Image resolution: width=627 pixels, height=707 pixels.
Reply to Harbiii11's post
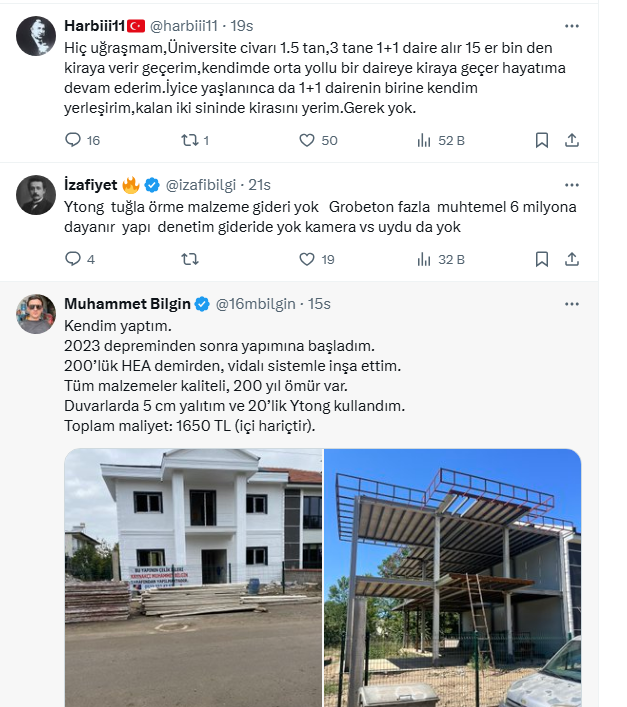point(73,141)
